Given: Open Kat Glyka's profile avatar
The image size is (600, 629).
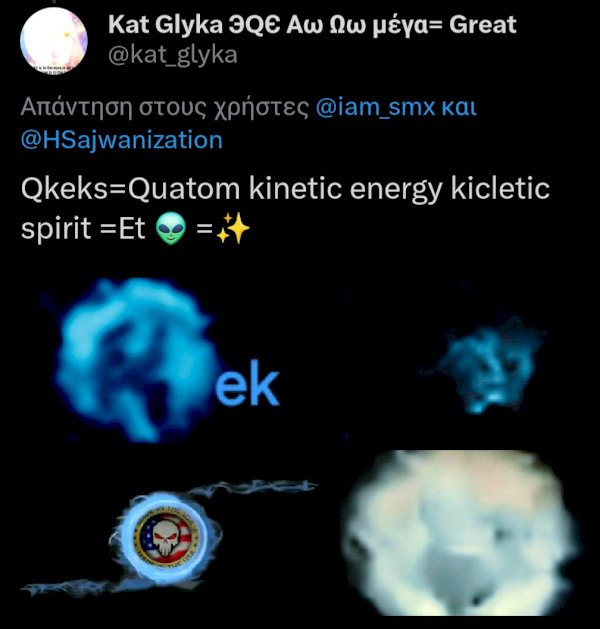Looking at the screenshot, I should pyautogui.click(x=55, y=41).
